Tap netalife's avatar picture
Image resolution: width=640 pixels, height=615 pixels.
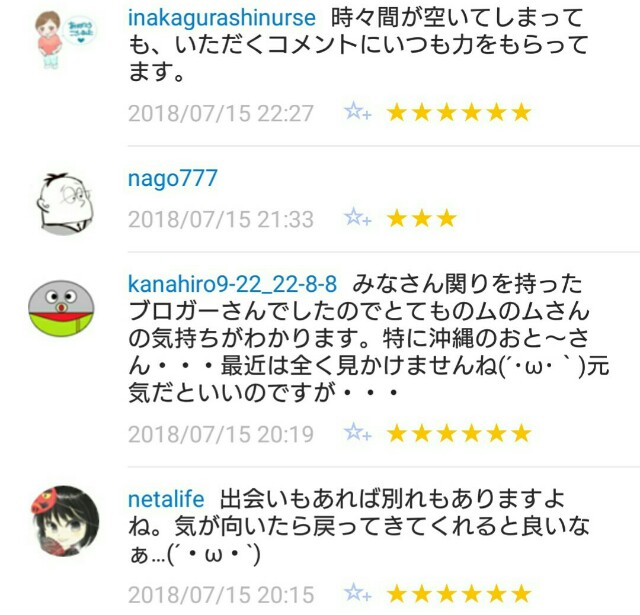tap(62, 521)
